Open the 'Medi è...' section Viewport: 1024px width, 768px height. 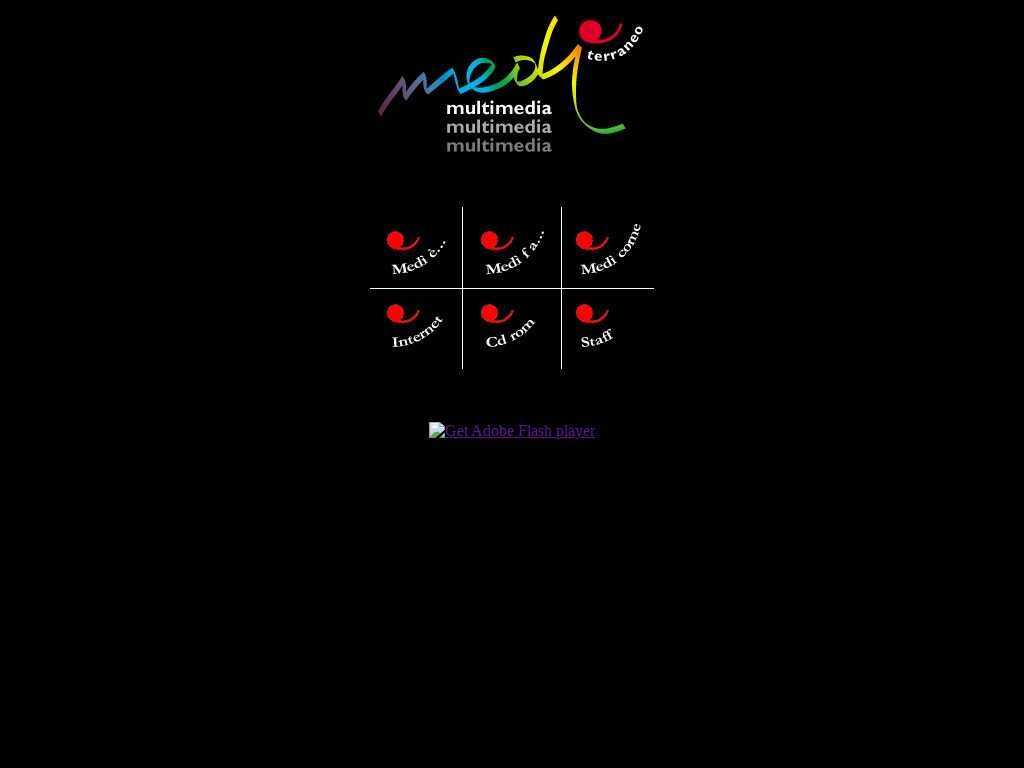[x=416, y=251]
